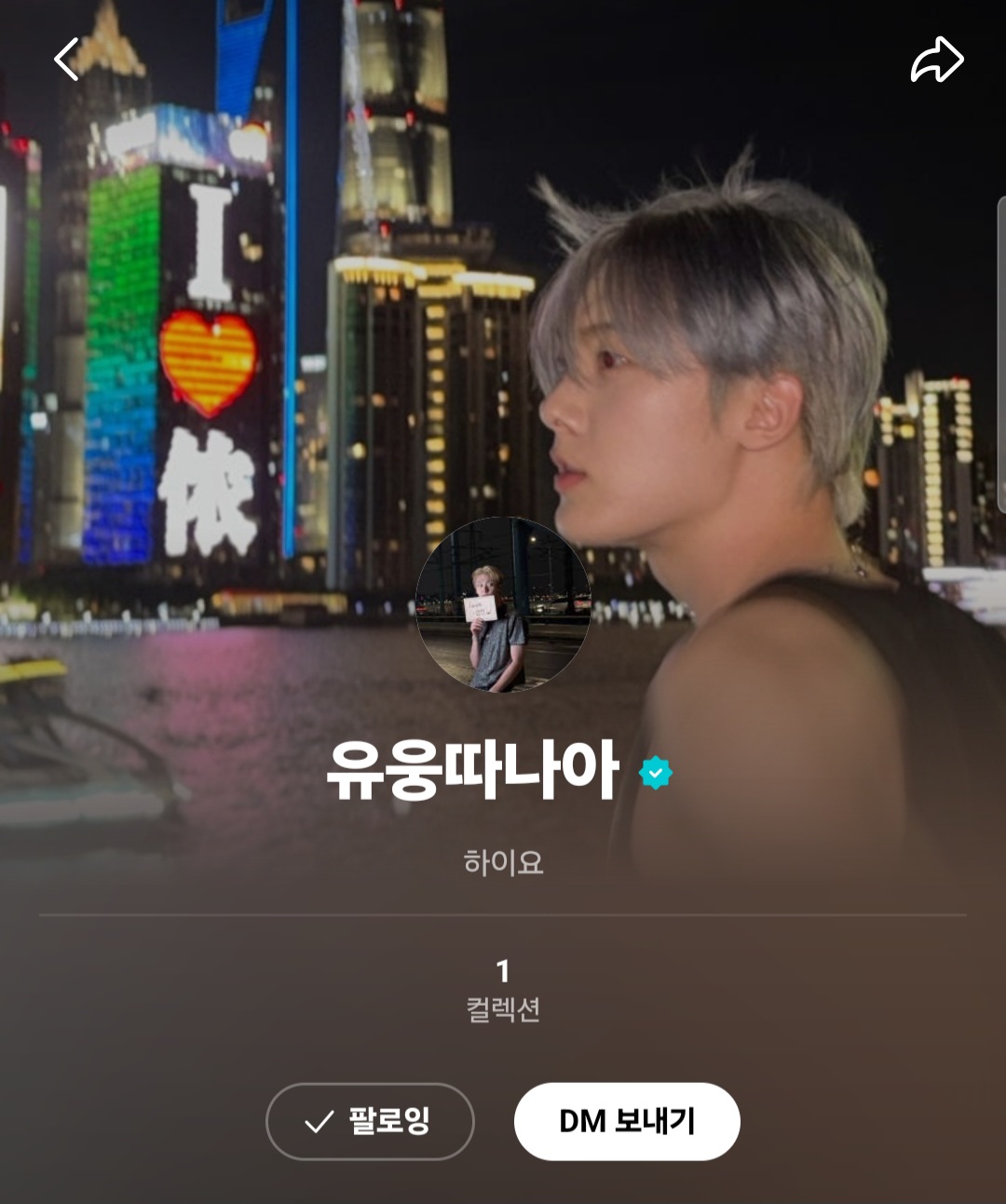
Task: Click the back arrow to return
Action: [65, 58]
